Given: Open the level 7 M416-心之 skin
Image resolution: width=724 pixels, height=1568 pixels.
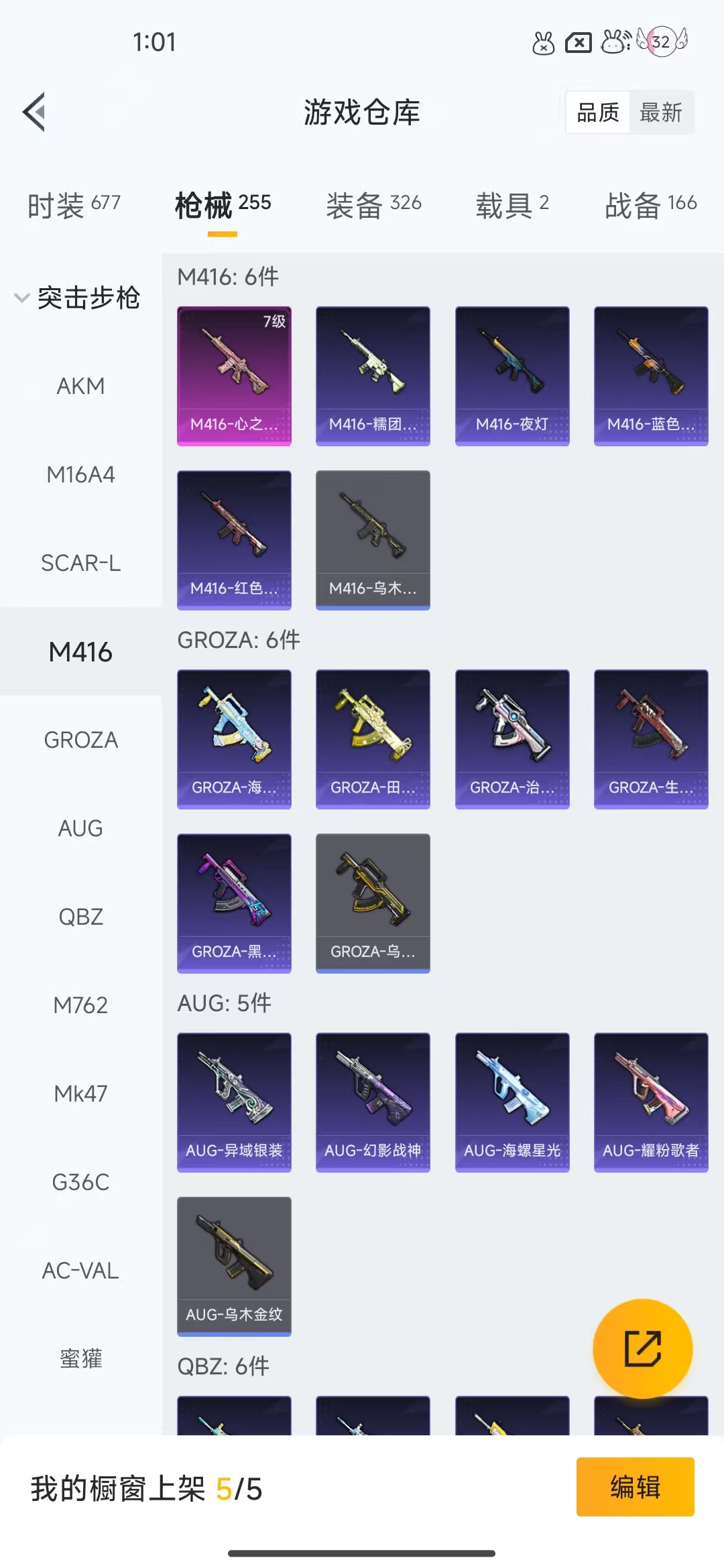Looking at the screenshot, I should 234,376.
